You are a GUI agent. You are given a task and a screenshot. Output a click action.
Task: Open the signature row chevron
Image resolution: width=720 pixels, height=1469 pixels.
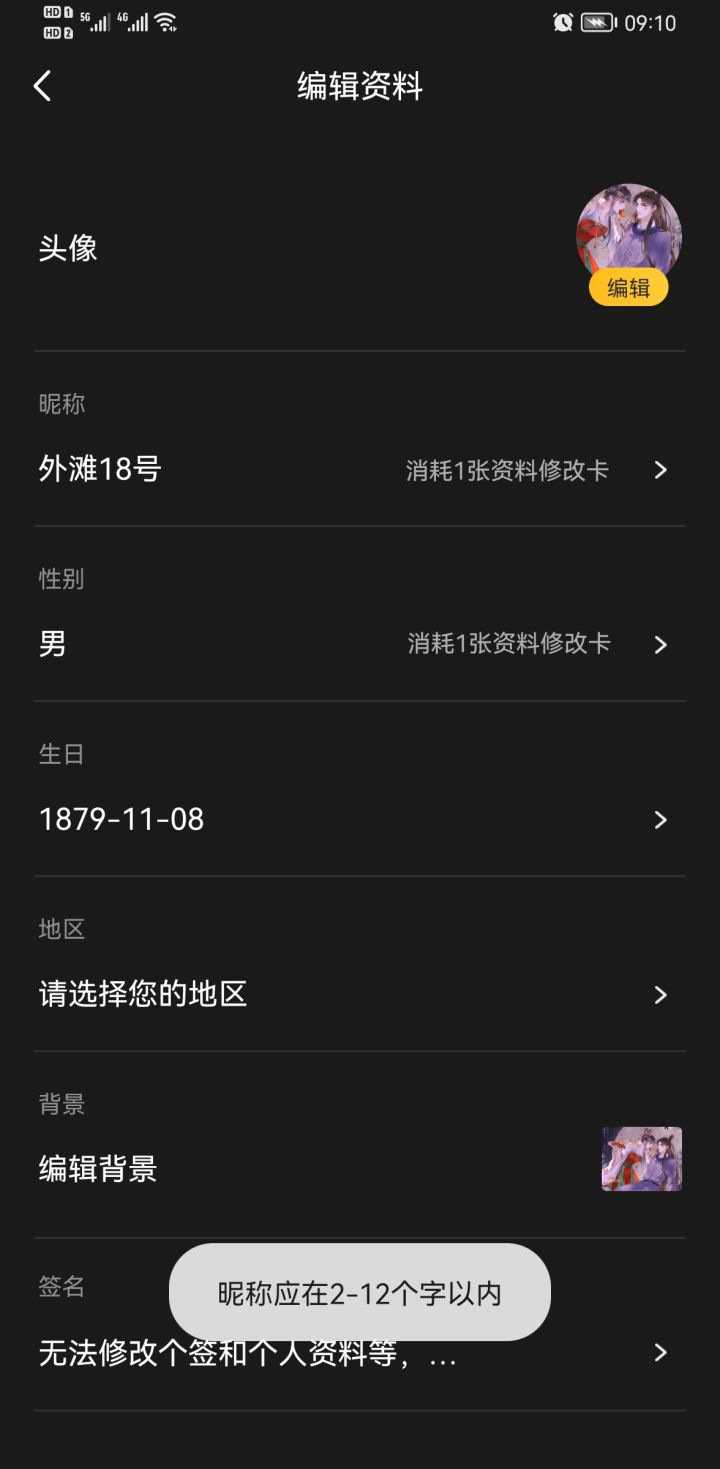[x=660, y=1353]
